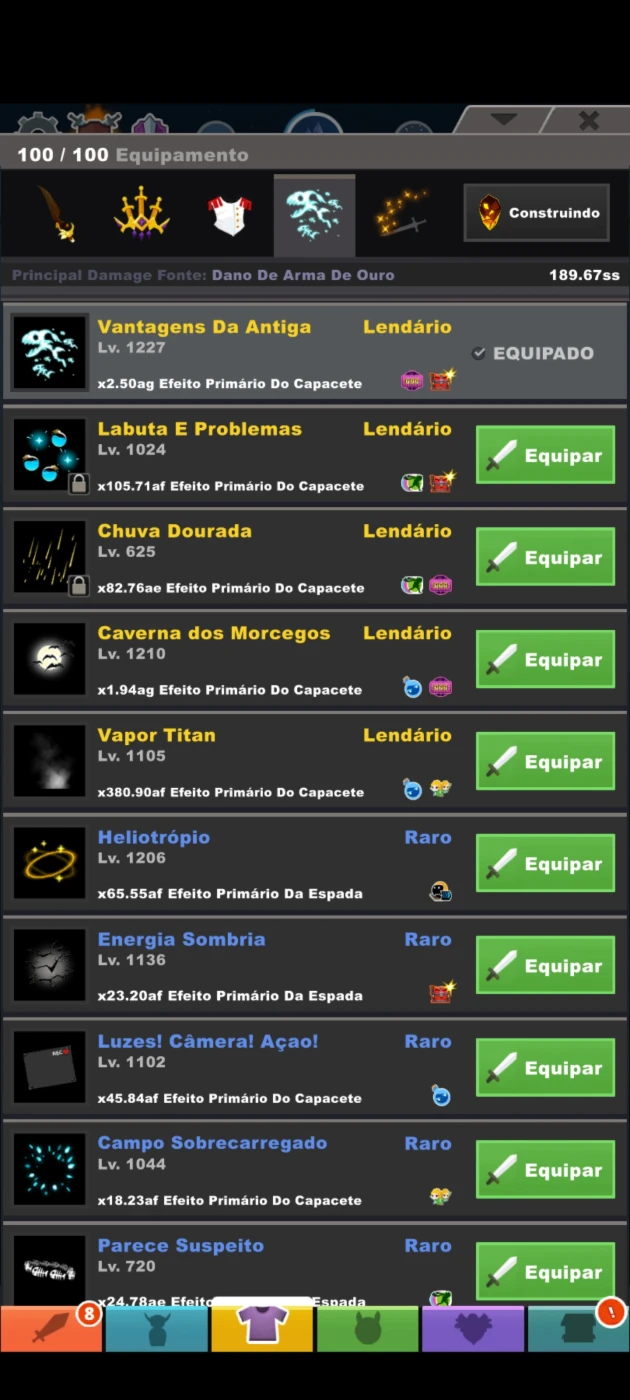
Task: Equip Chuva Dourada
Action: [545, 557]
